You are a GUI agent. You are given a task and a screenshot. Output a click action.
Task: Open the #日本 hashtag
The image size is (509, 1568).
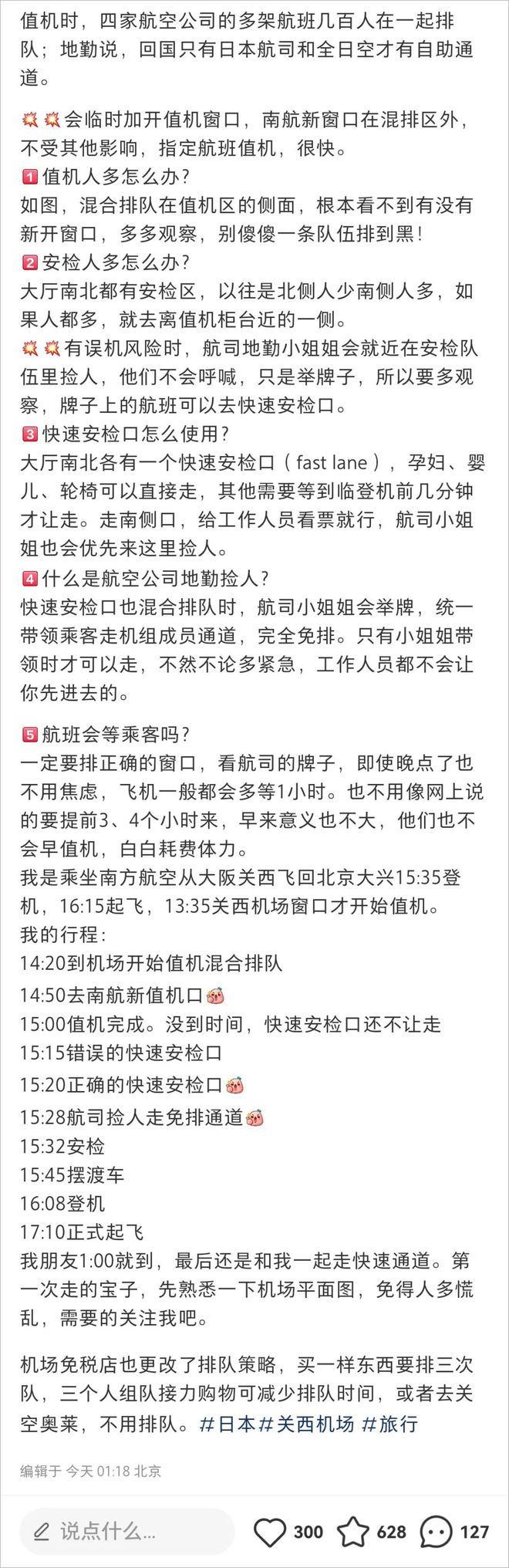tap(227, 1424)
